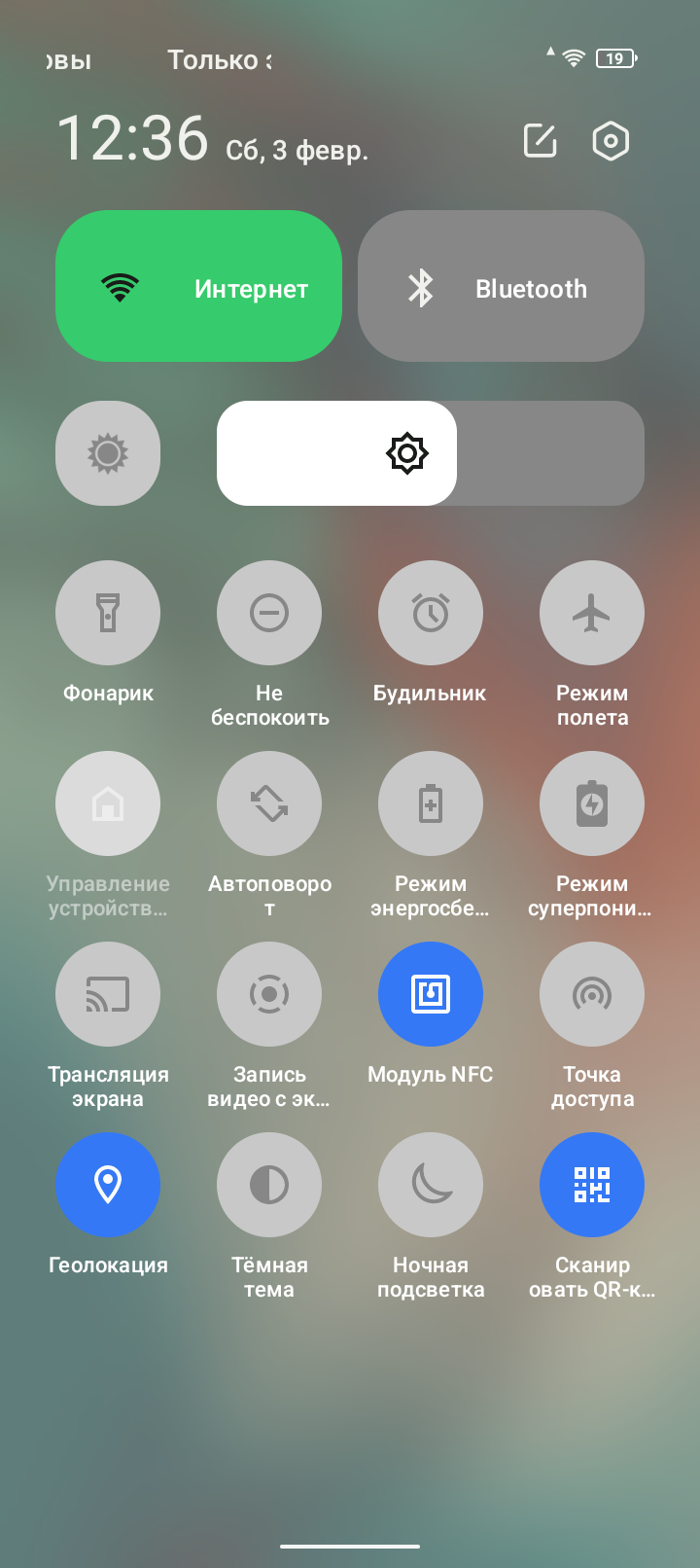The height and width of the screenshot is (1568, 700).
Task: Open the Будильник alarm tile
Action: [431, 613]
